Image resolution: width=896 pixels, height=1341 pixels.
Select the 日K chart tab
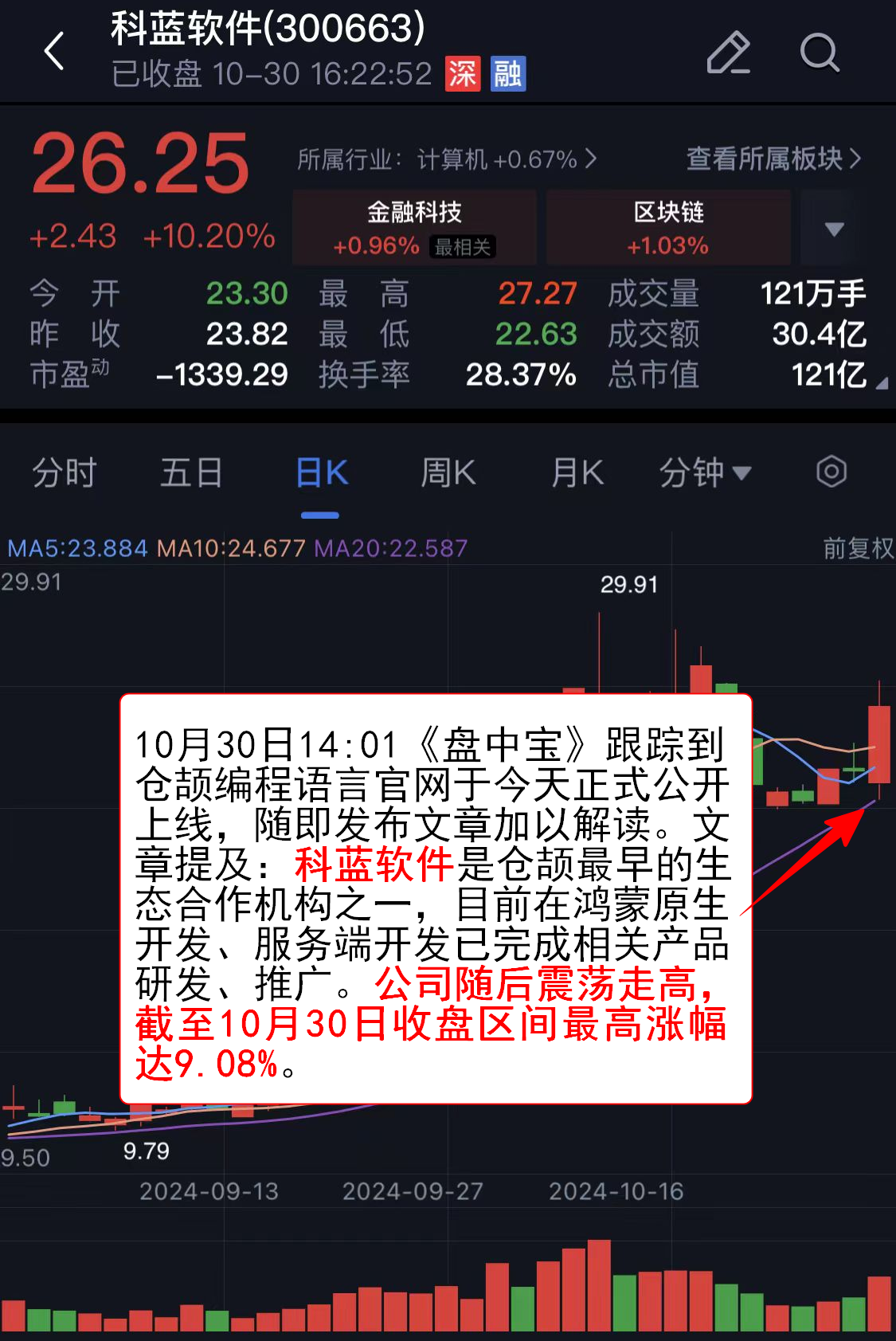coord(321,473)
